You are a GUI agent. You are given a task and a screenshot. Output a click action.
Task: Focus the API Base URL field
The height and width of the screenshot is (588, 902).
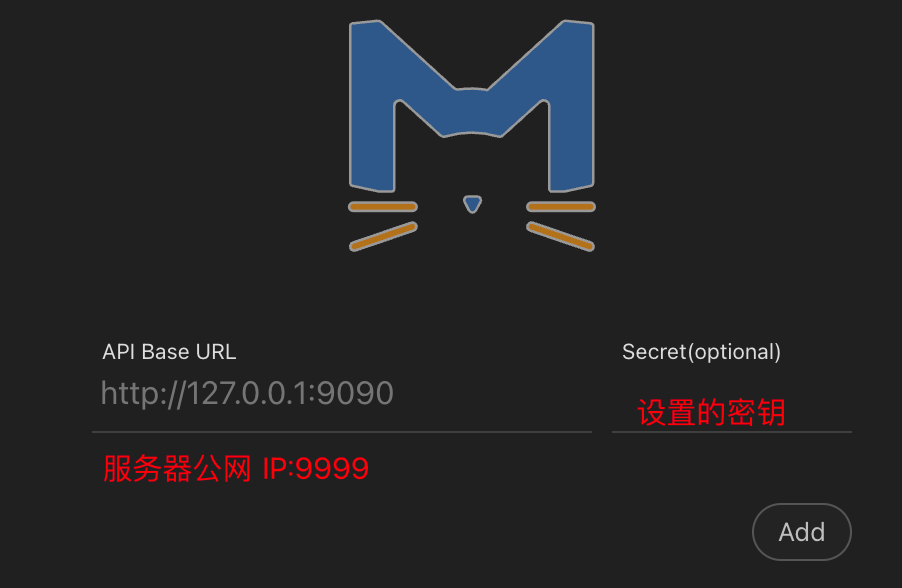click(x=340, y=394)
